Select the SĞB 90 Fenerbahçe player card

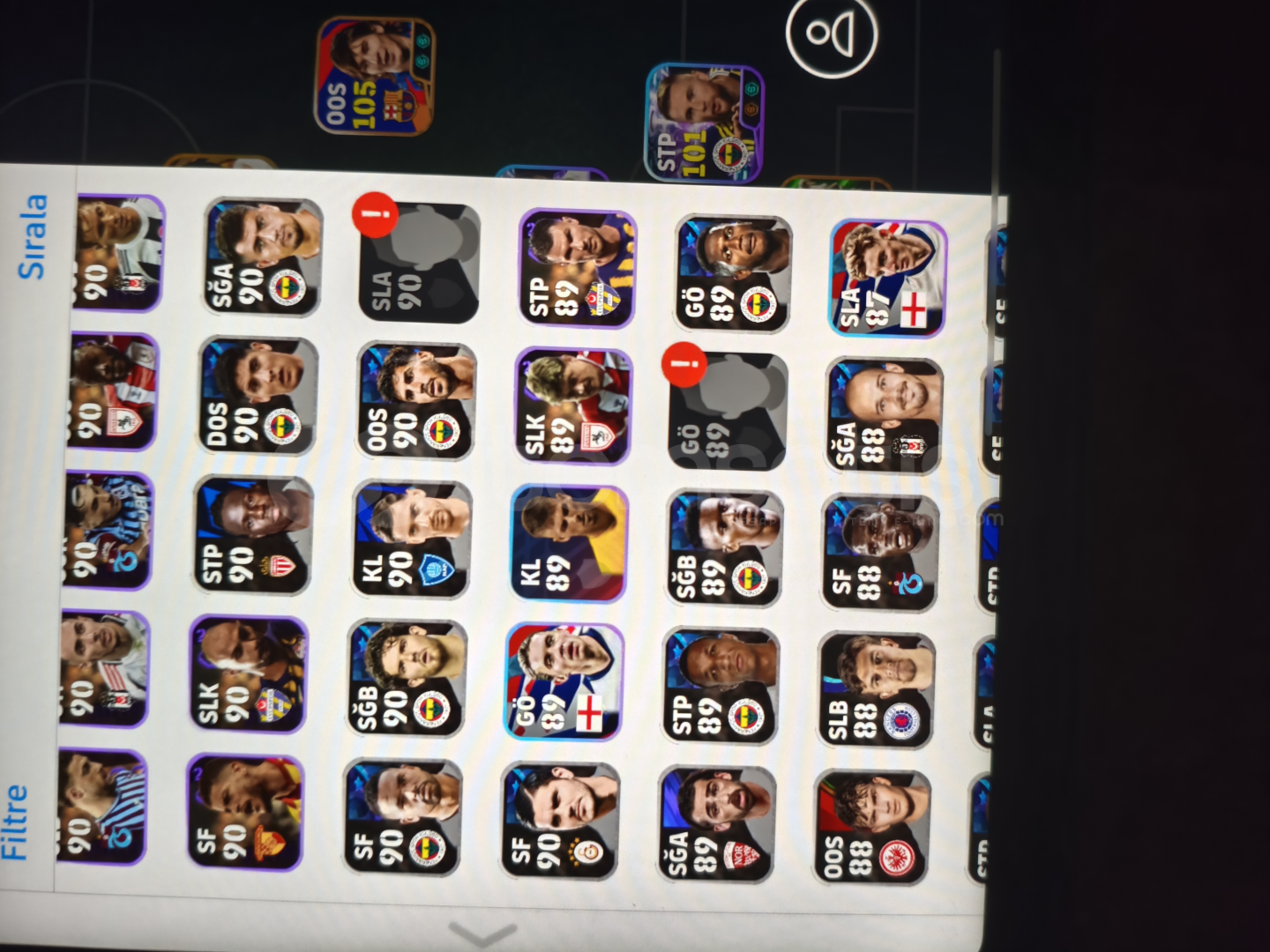pyautogui.click(x=407, y=679)
